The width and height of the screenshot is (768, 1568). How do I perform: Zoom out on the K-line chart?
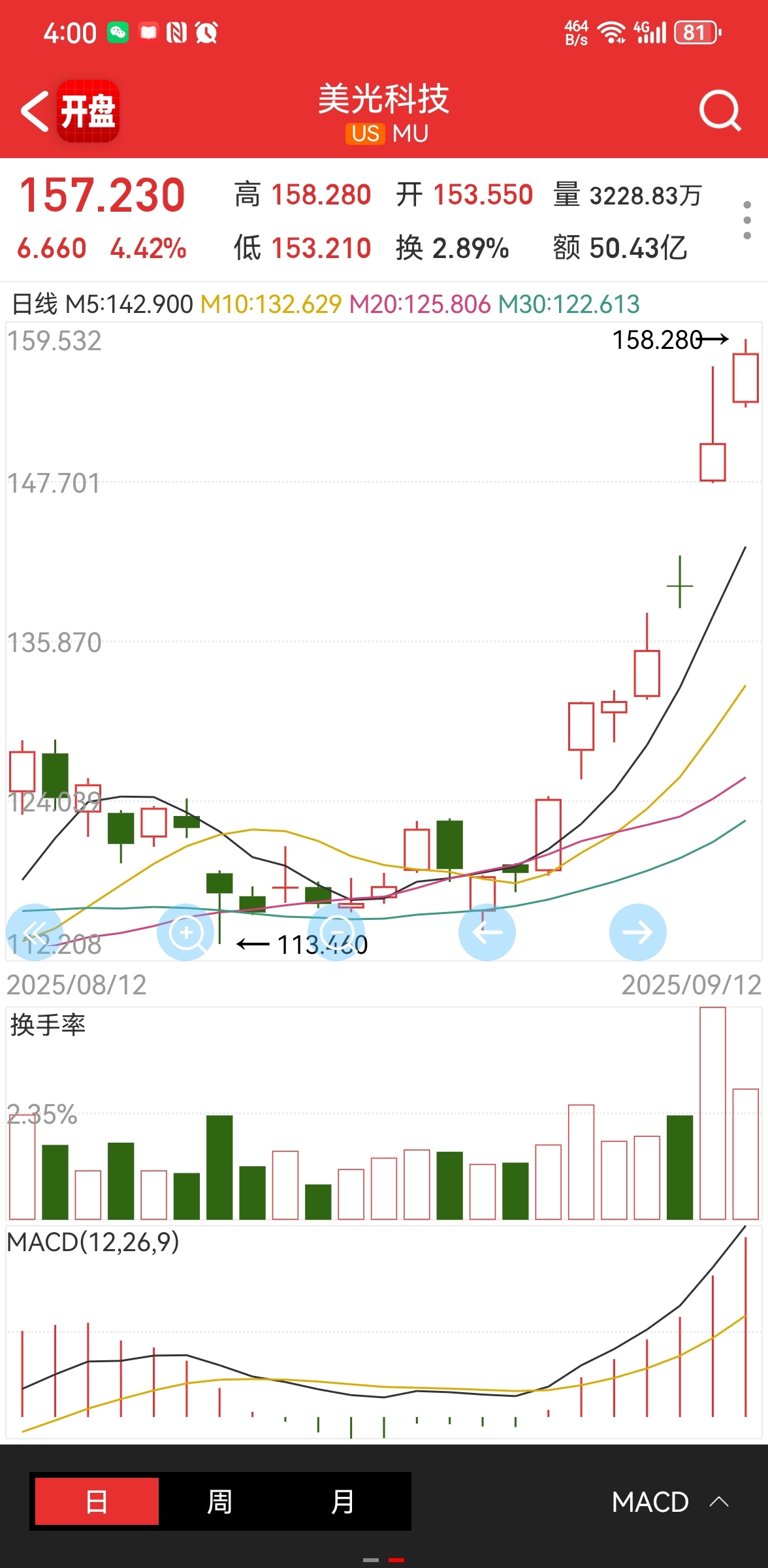[x=336, y=932]
